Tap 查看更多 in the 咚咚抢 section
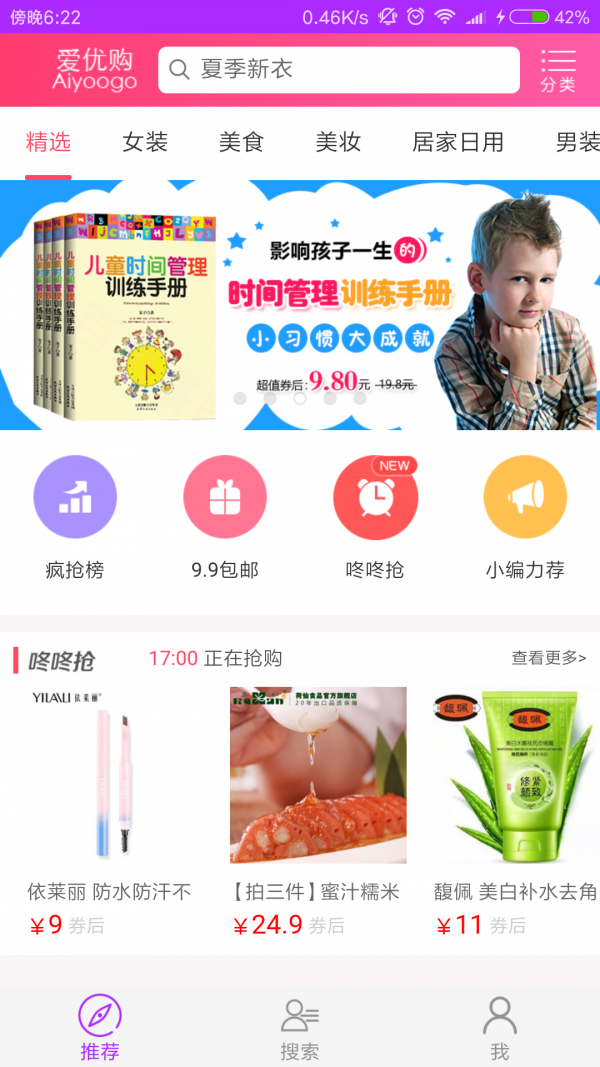Screen dimensions: 600x1067 coord(548,658)
